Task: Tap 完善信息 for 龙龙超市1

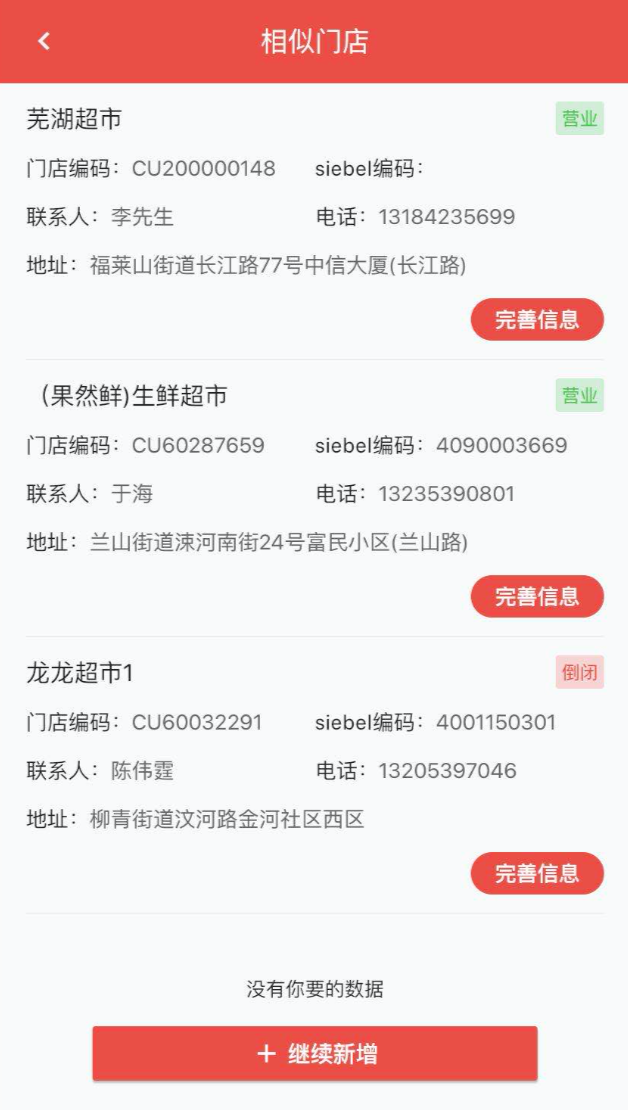Action: [x=537, y=873]
